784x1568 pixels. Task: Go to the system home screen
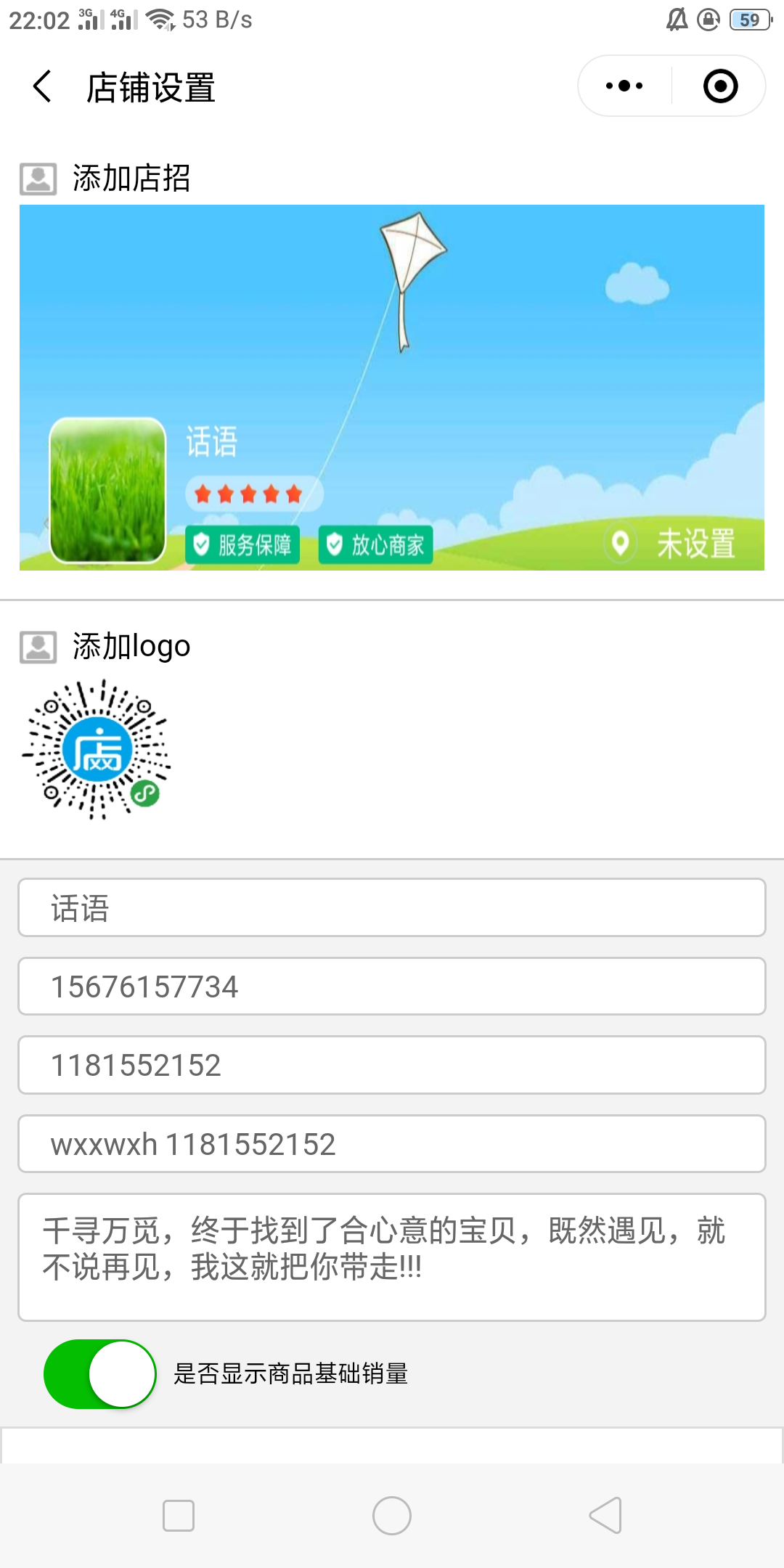(x=392, y=1516)
